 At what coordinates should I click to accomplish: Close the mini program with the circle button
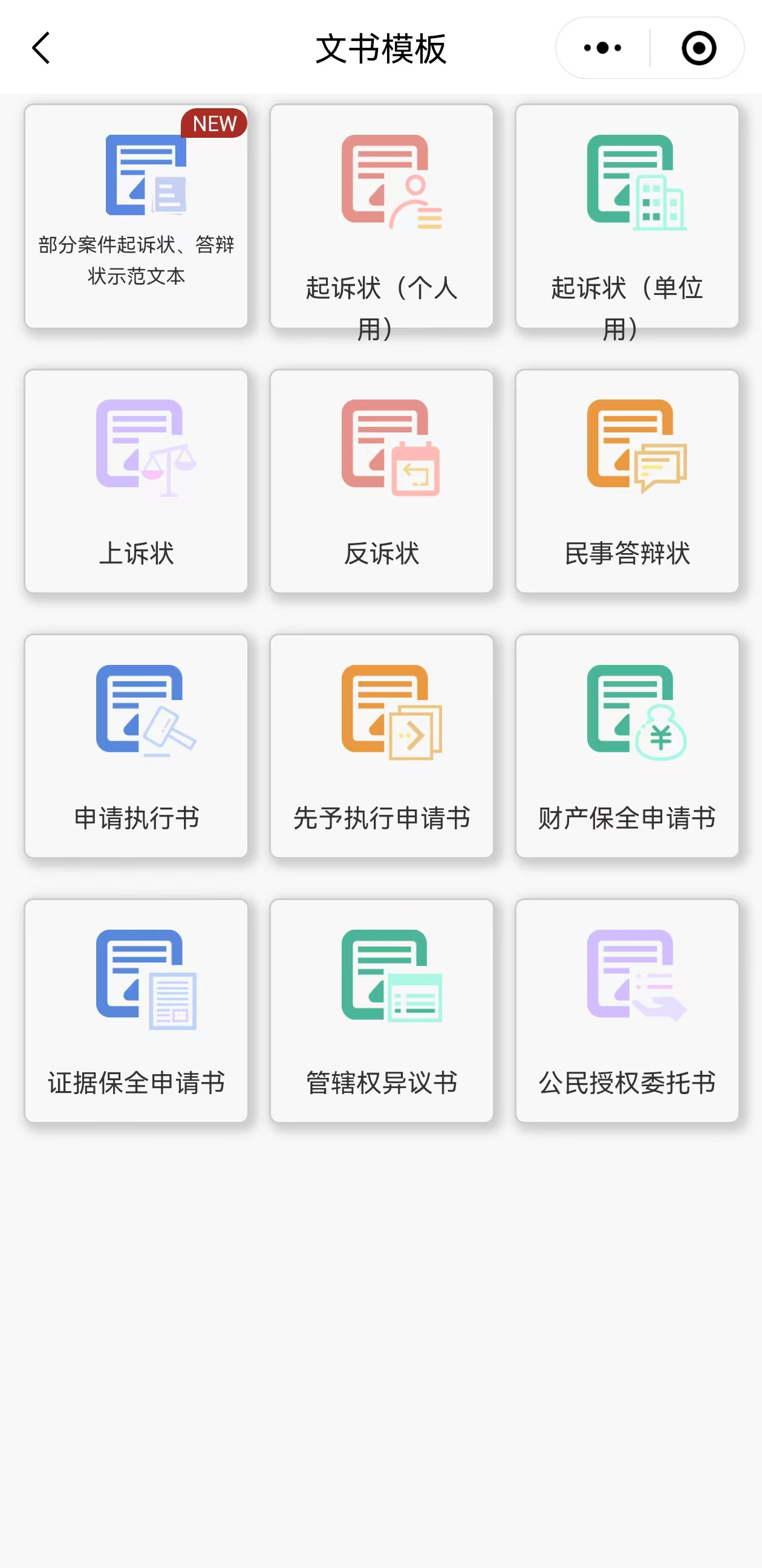pos(698,48)
